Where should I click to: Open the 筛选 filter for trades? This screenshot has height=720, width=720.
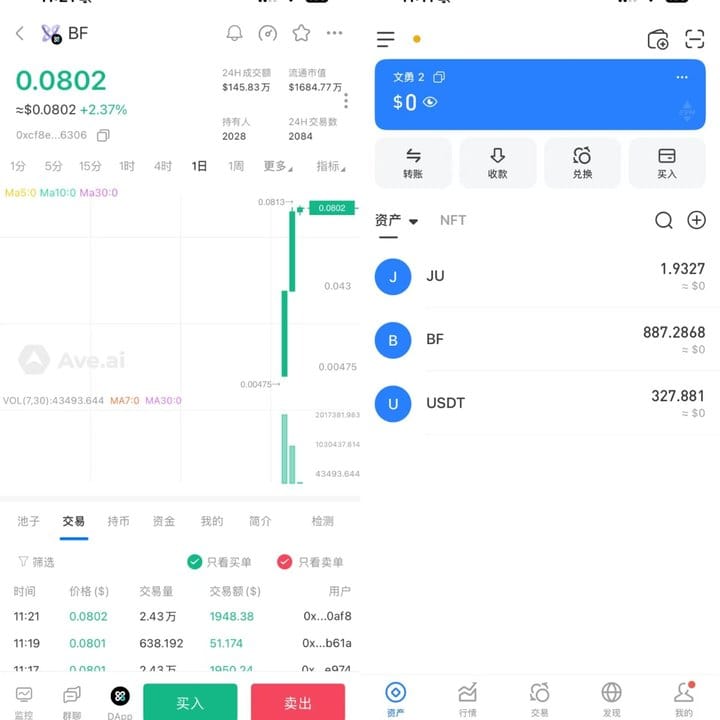(x=37, y=562)
